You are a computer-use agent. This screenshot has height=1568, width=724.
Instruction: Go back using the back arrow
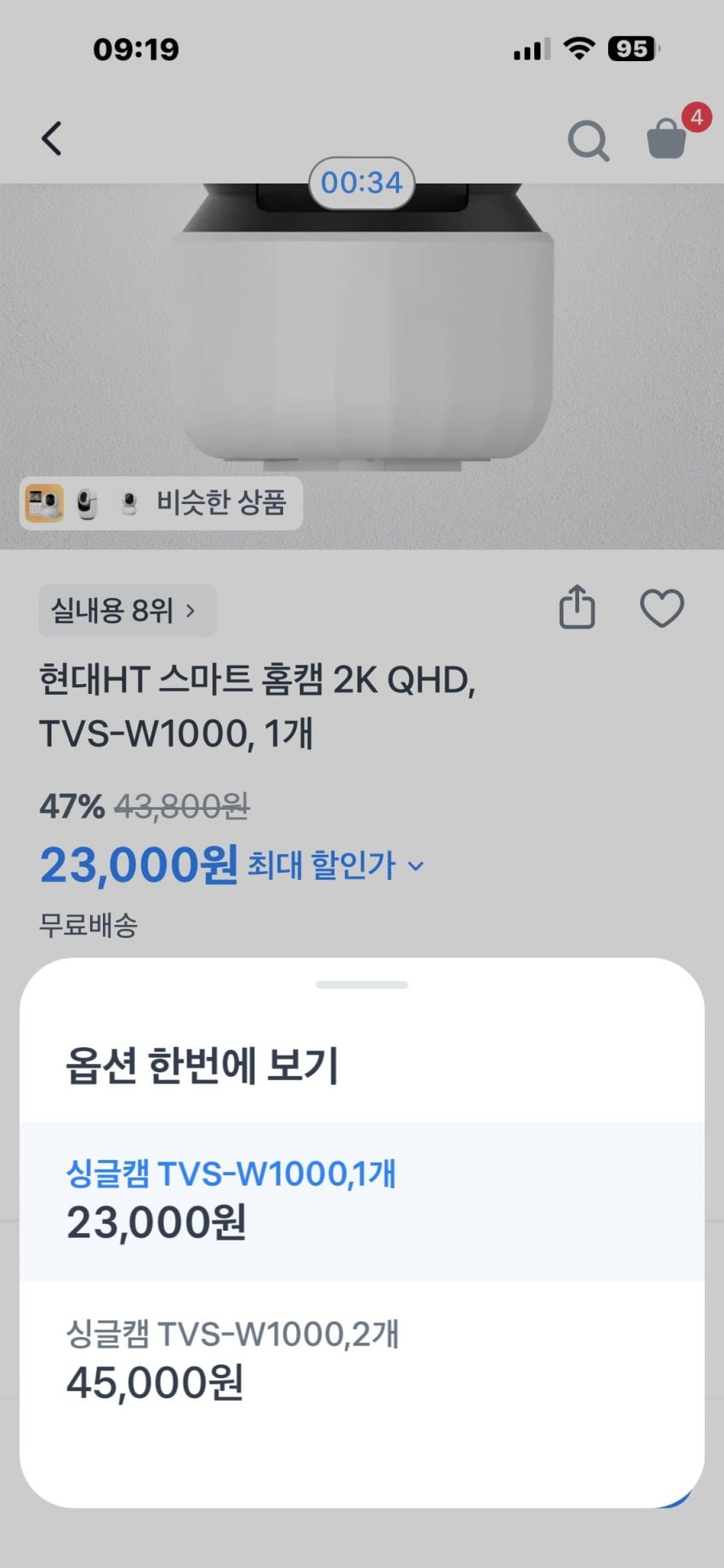[51, 138]
